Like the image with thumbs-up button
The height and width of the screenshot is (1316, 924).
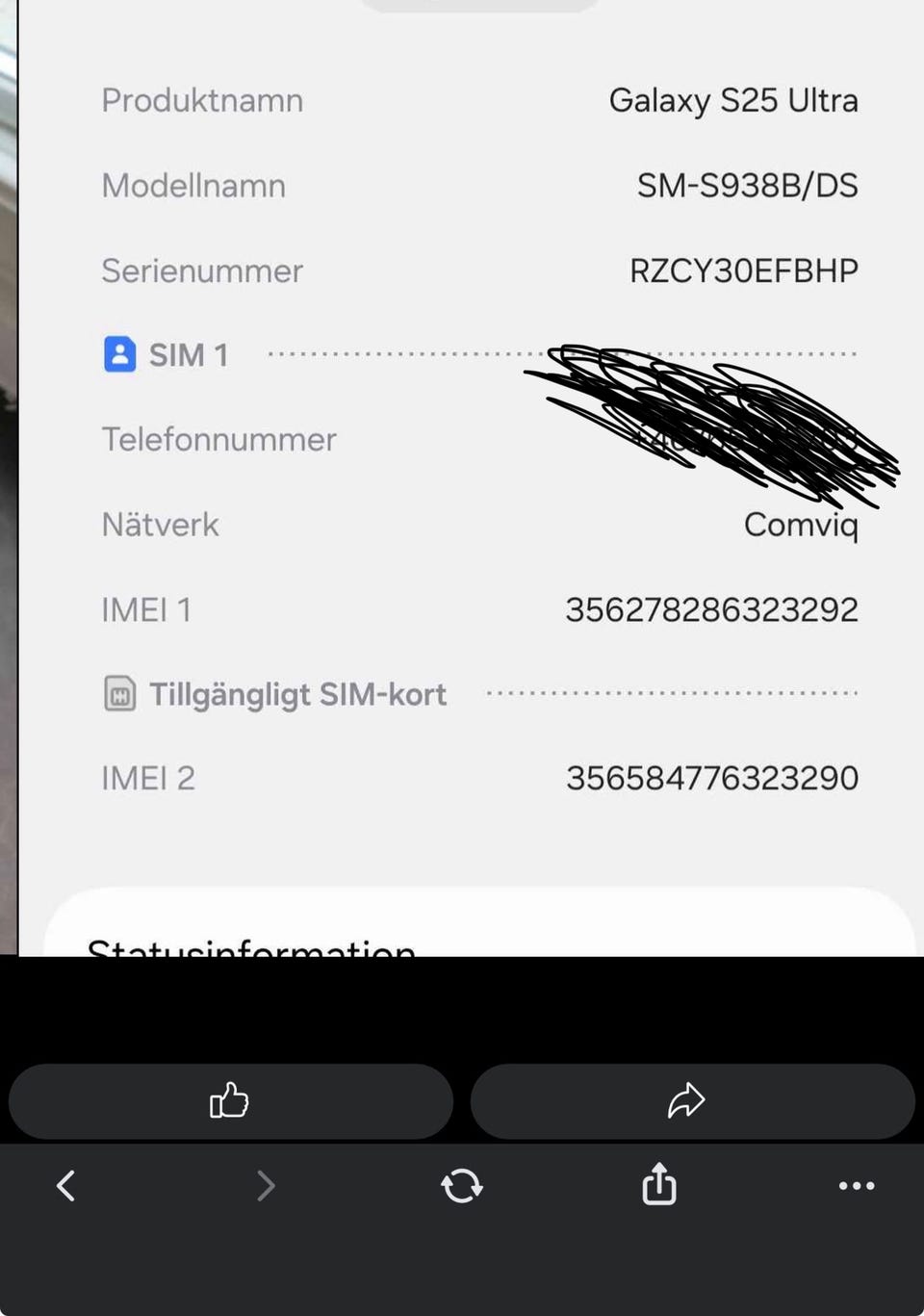pyautogui.click(x=230, y=1100)
